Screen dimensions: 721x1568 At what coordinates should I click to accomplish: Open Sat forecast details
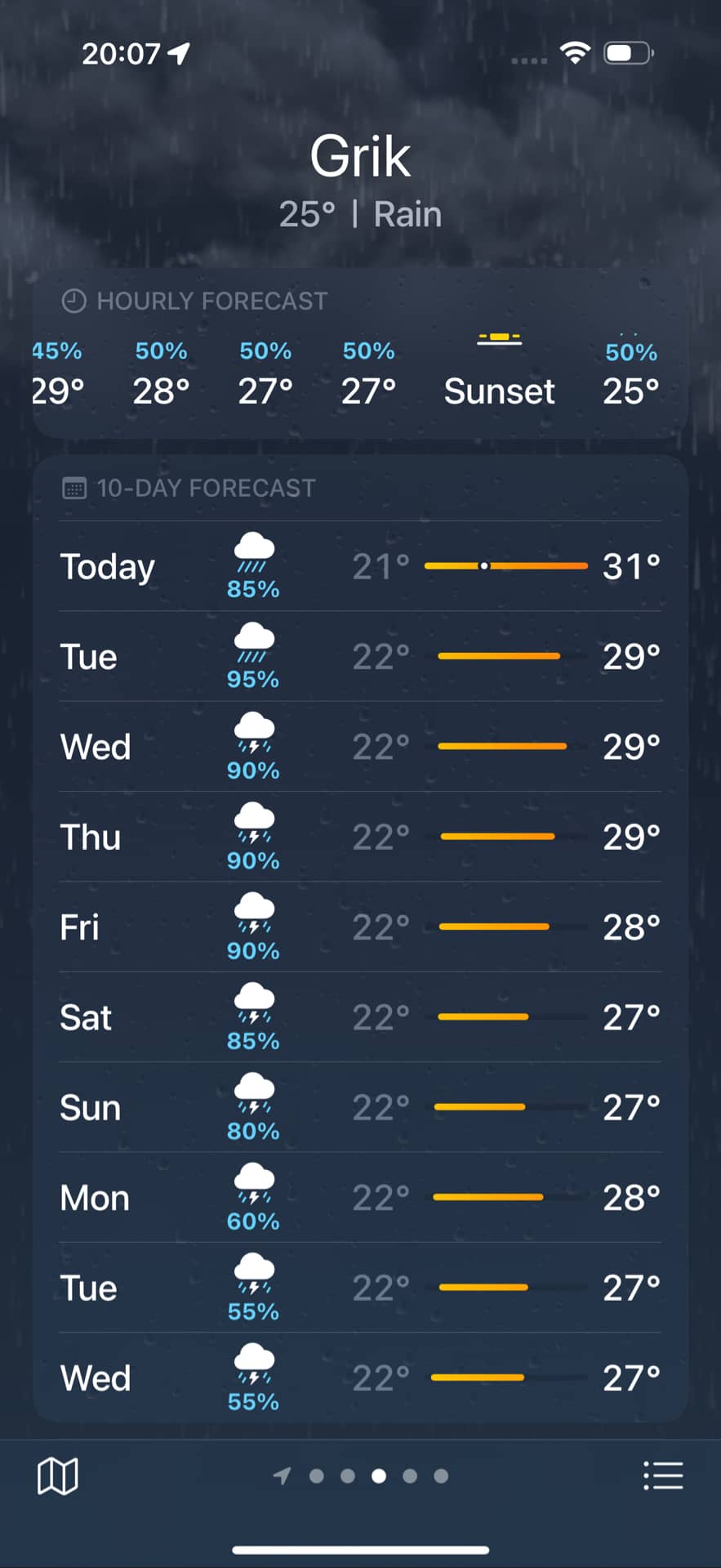[x=359, y=1017]
